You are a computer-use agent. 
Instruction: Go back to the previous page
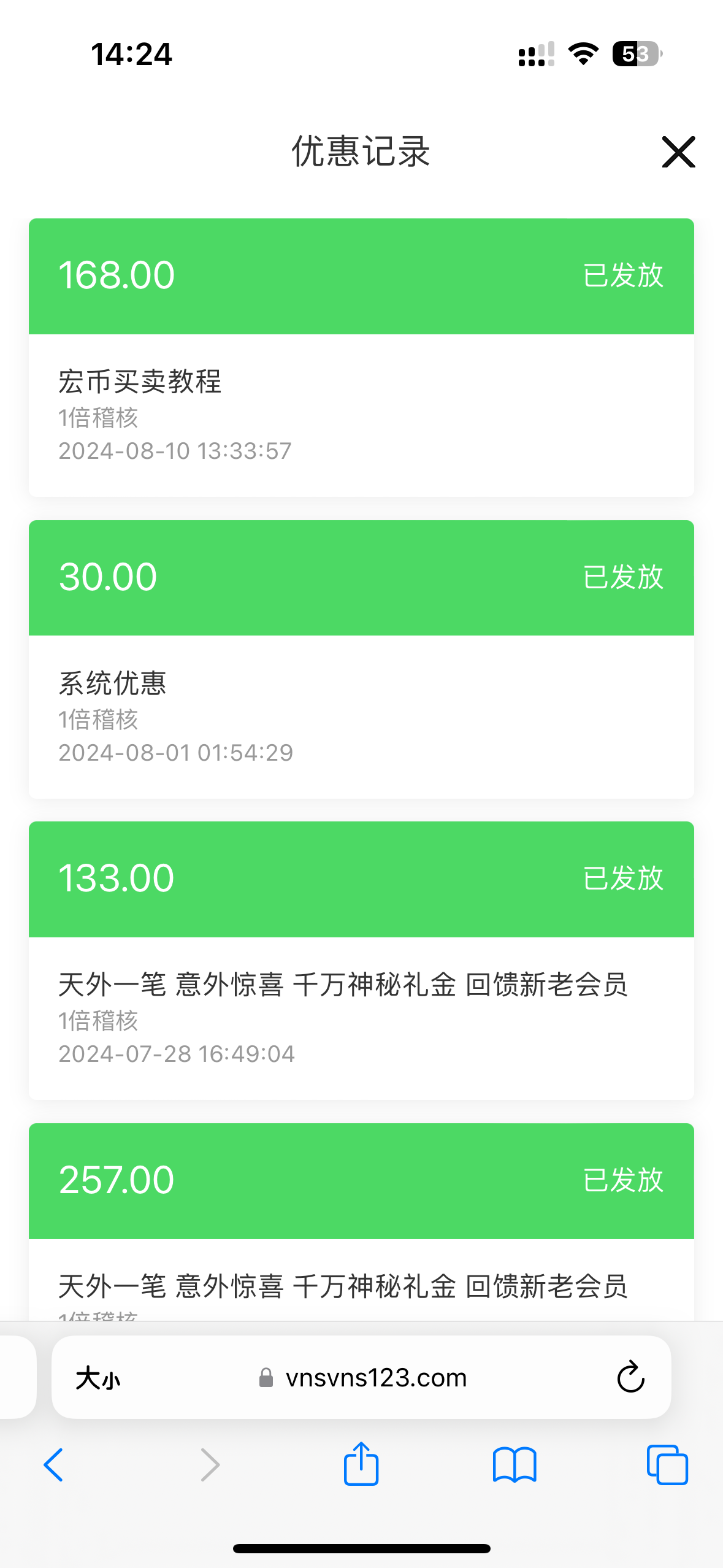pyautogui.click(x=54, y=1465)
